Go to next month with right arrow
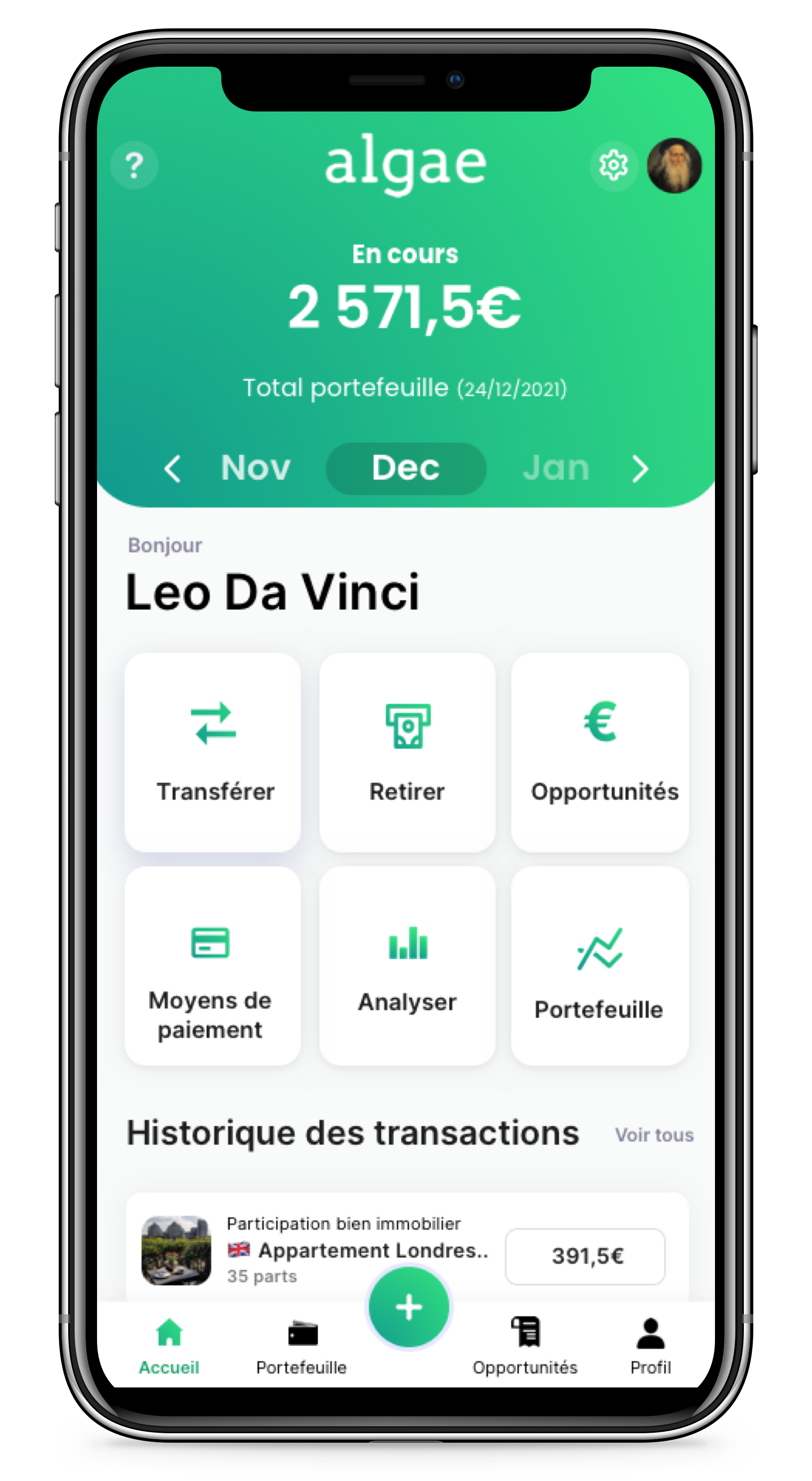The height and width of the screenshot is (1481, 812). click(640, 469)
